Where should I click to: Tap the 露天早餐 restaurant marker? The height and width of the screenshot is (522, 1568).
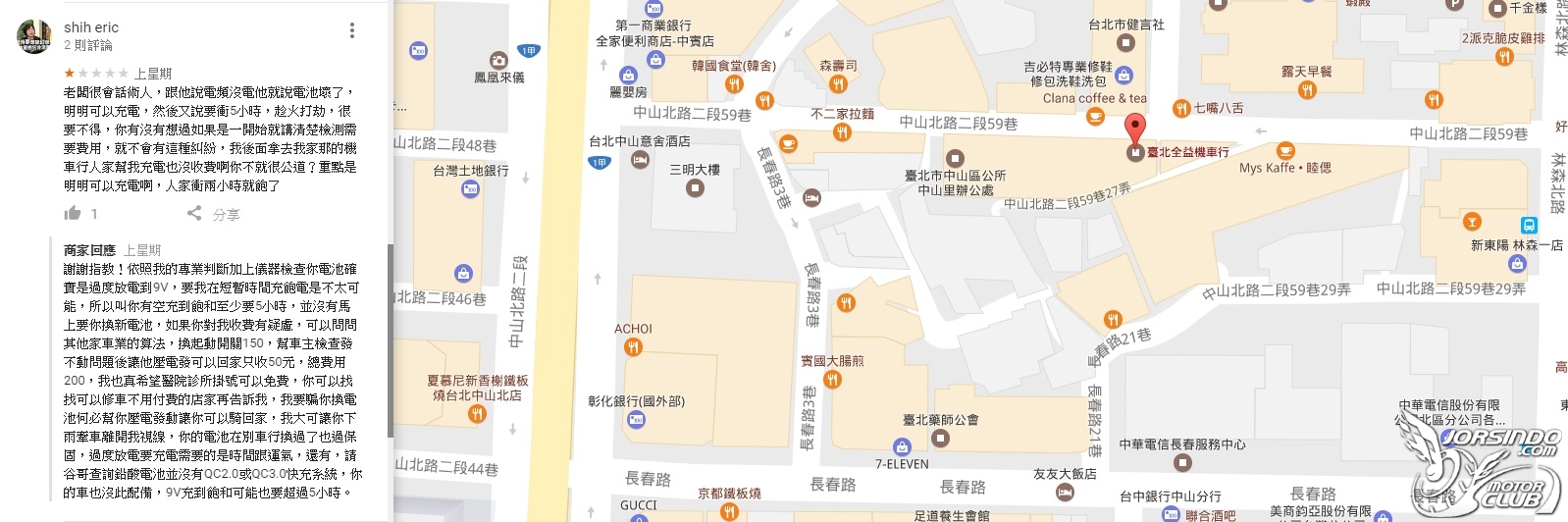click(1307, 89)
